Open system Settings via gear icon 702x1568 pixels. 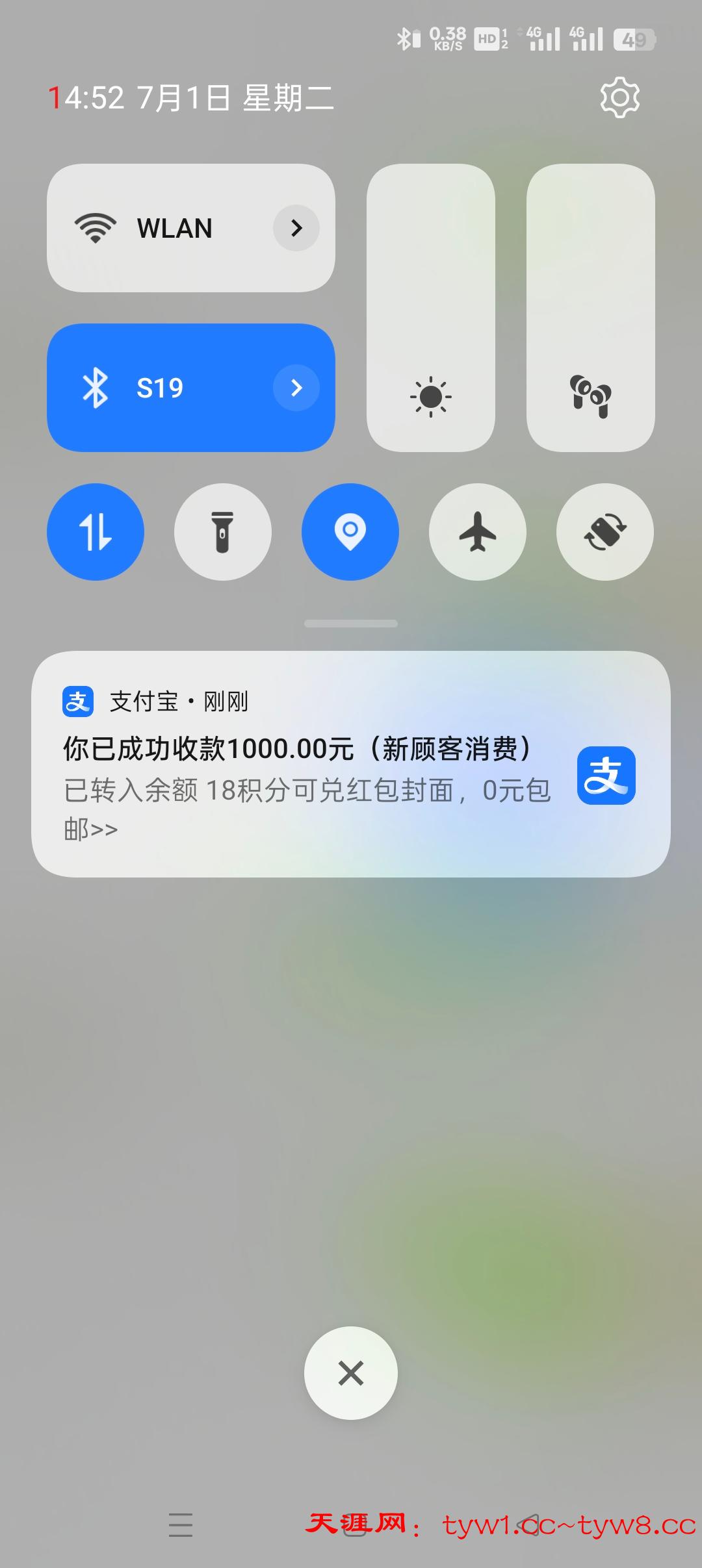point(619,97)
